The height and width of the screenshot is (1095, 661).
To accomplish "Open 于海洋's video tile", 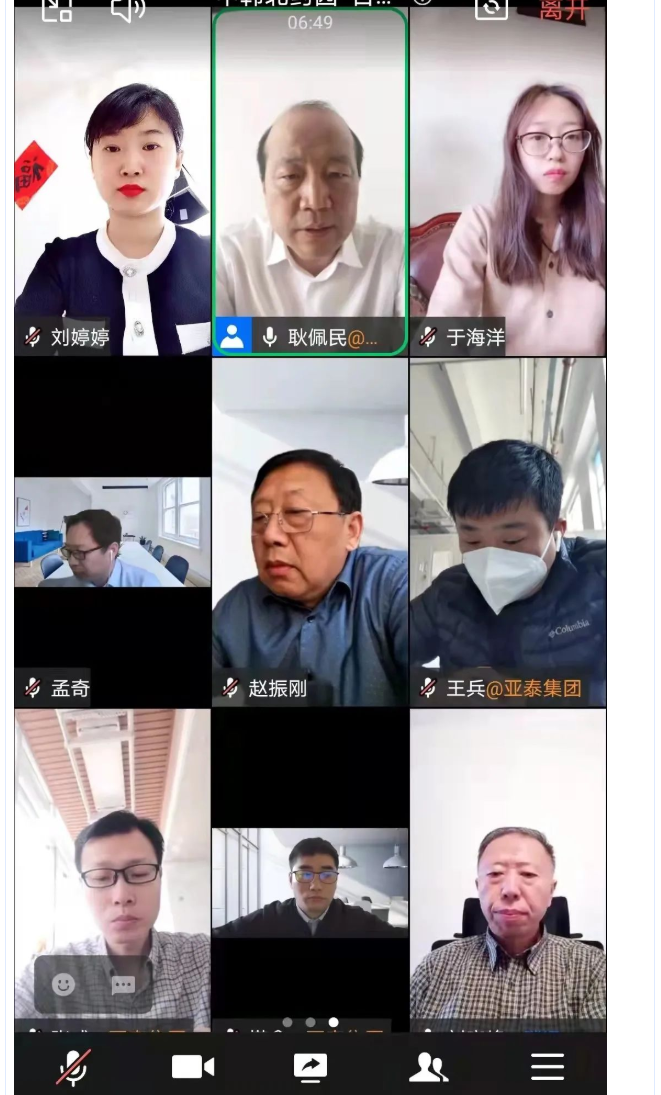I will (508, 180).
